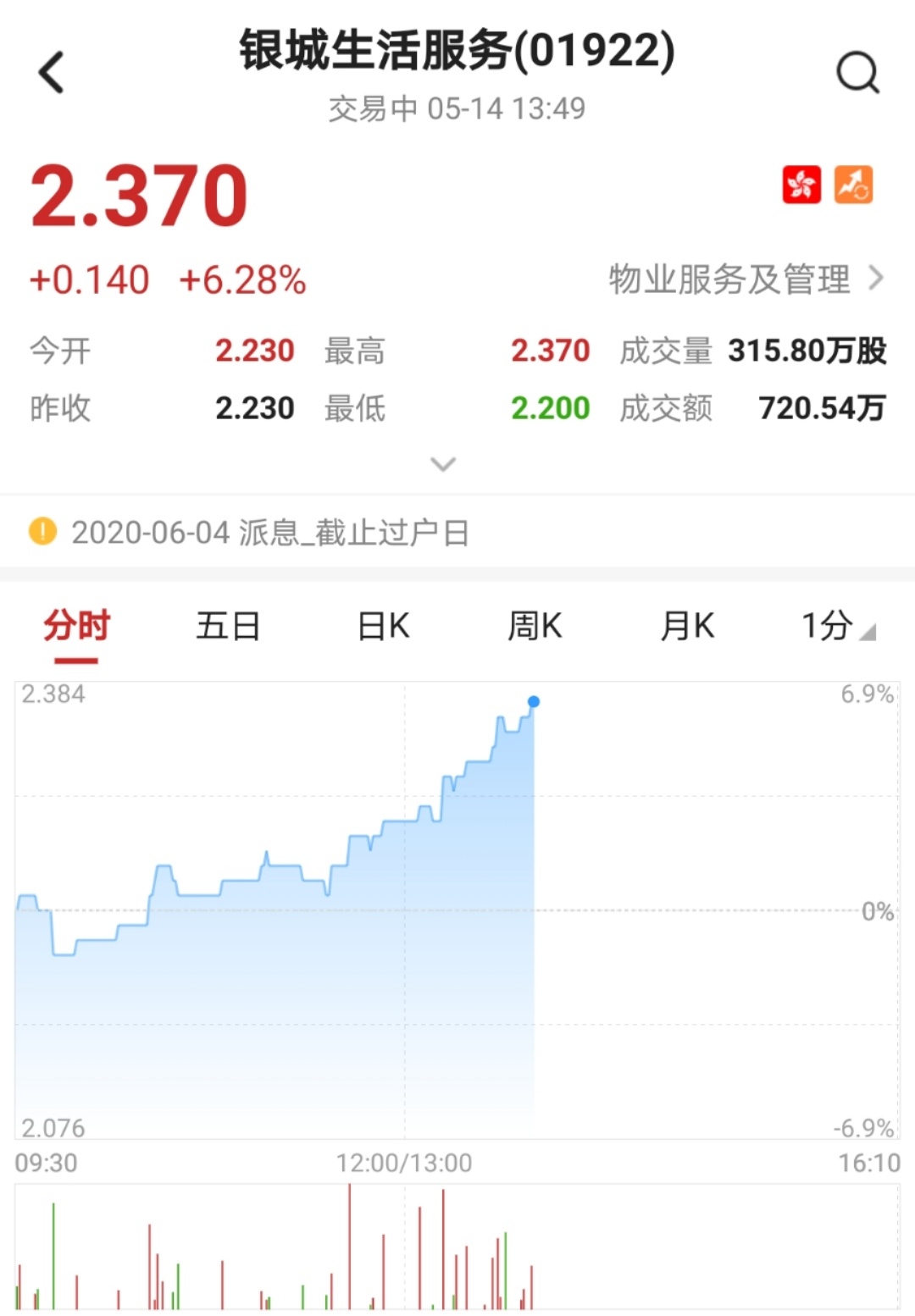Expand more quote details chevron
This screenshot has height=1316, width=915.
443,464
